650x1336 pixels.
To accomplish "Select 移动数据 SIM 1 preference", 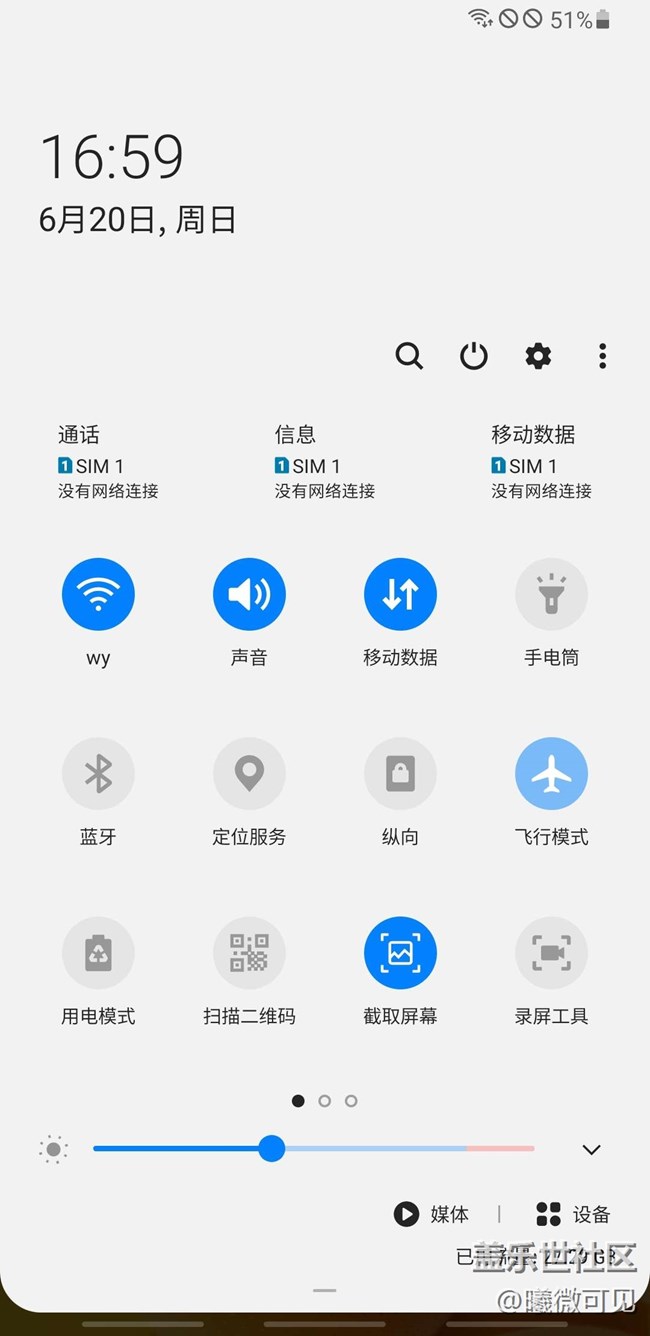I will pos(541,463).
